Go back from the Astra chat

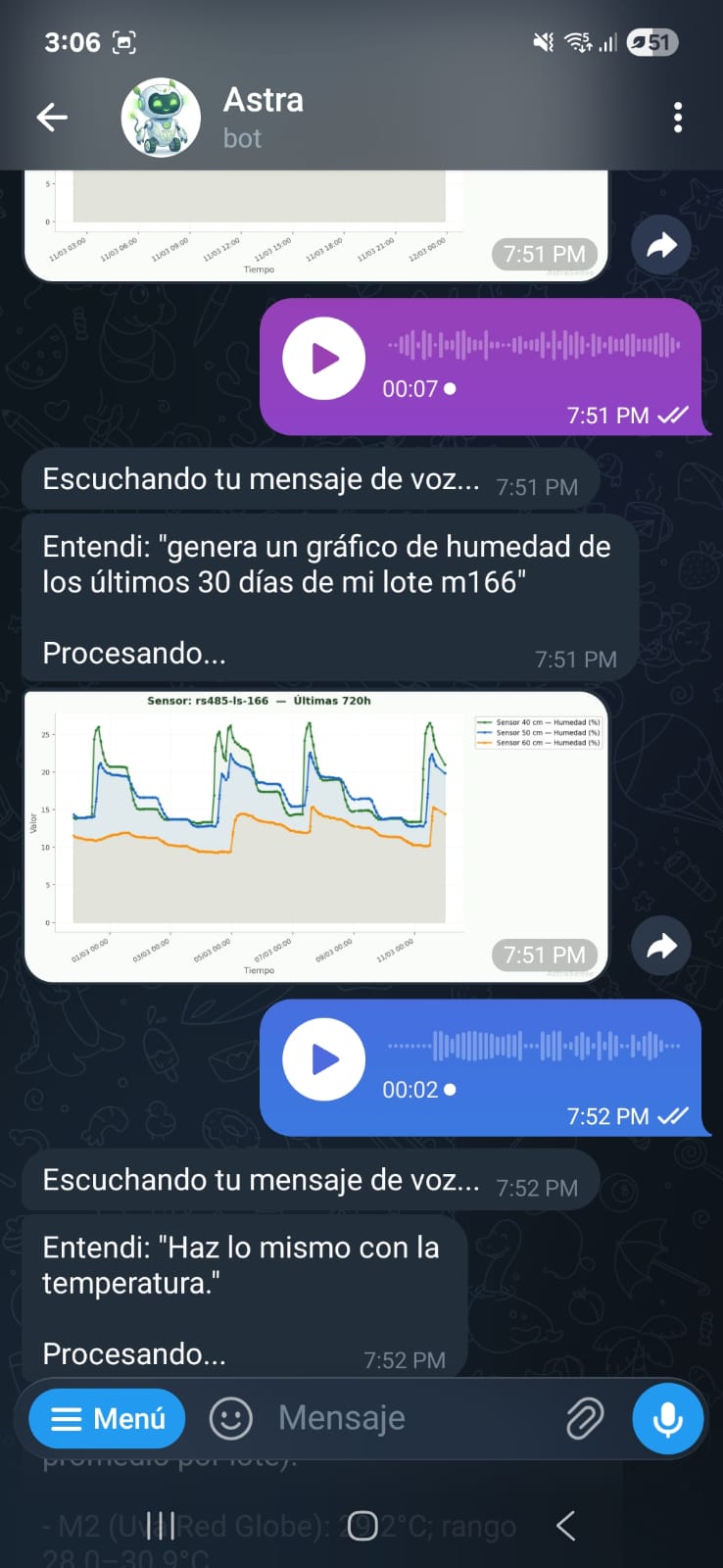[x=52, y=119]
